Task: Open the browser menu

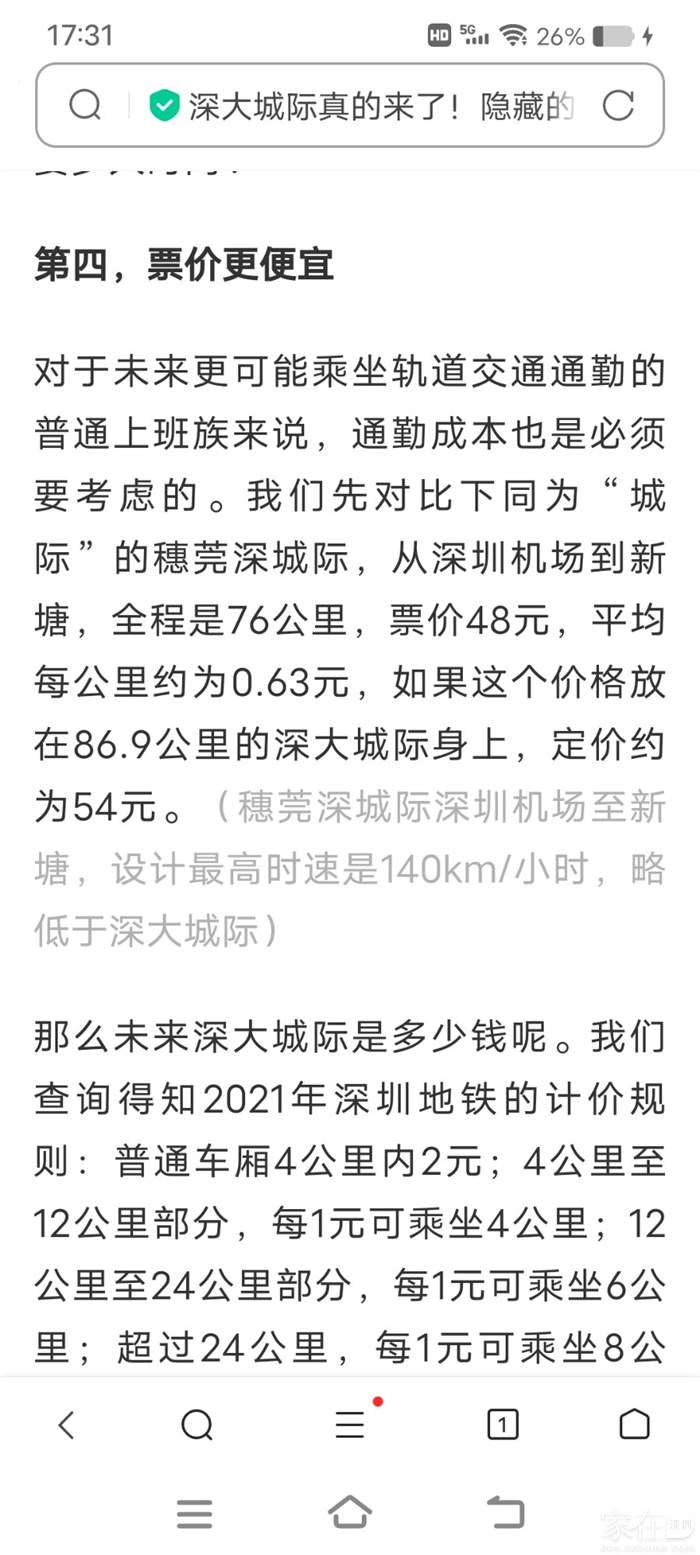Action: (x=350, y=1425)
